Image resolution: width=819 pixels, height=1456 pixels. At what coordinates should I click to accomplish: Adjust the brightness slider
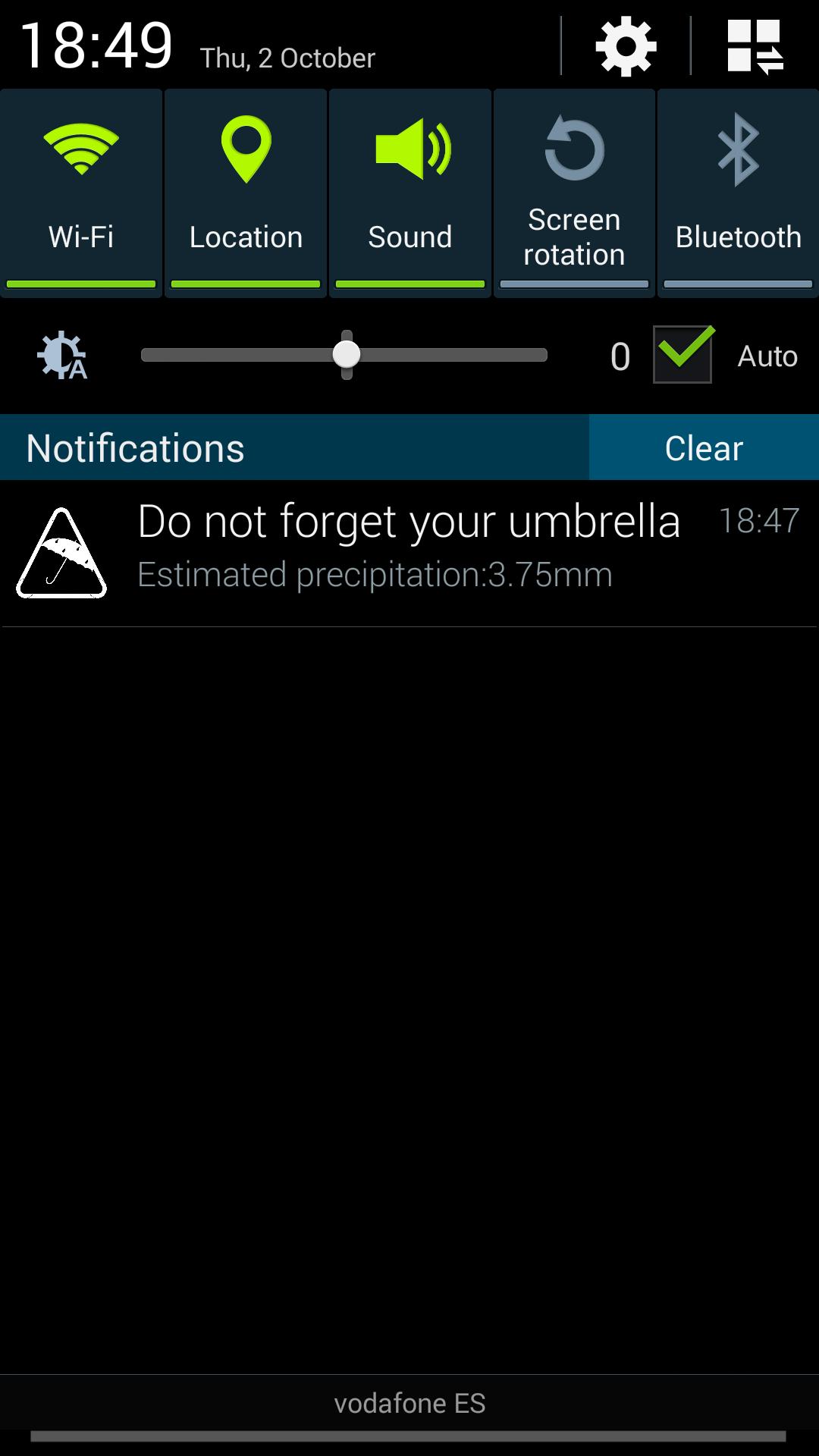[x=347, y=353]
